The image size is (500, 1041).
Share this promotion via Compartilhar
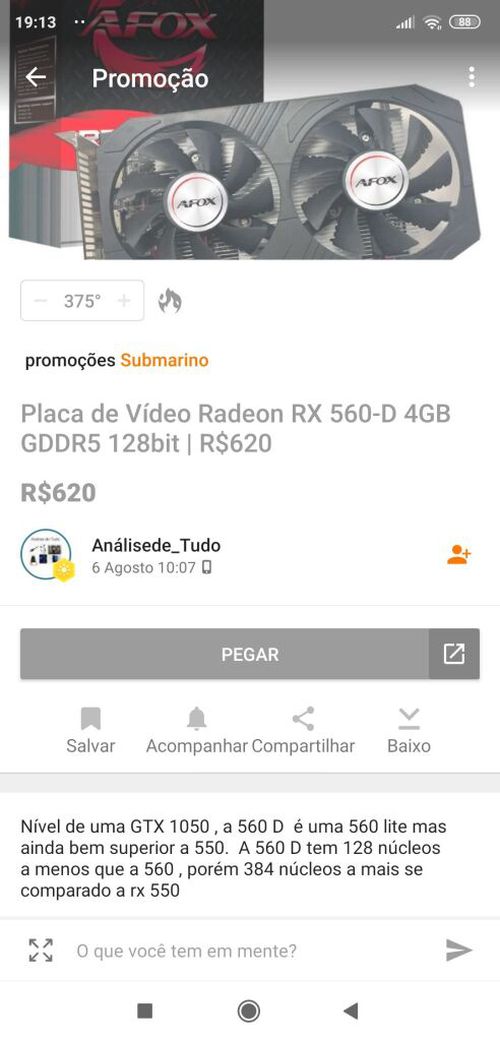pos(303,730)
